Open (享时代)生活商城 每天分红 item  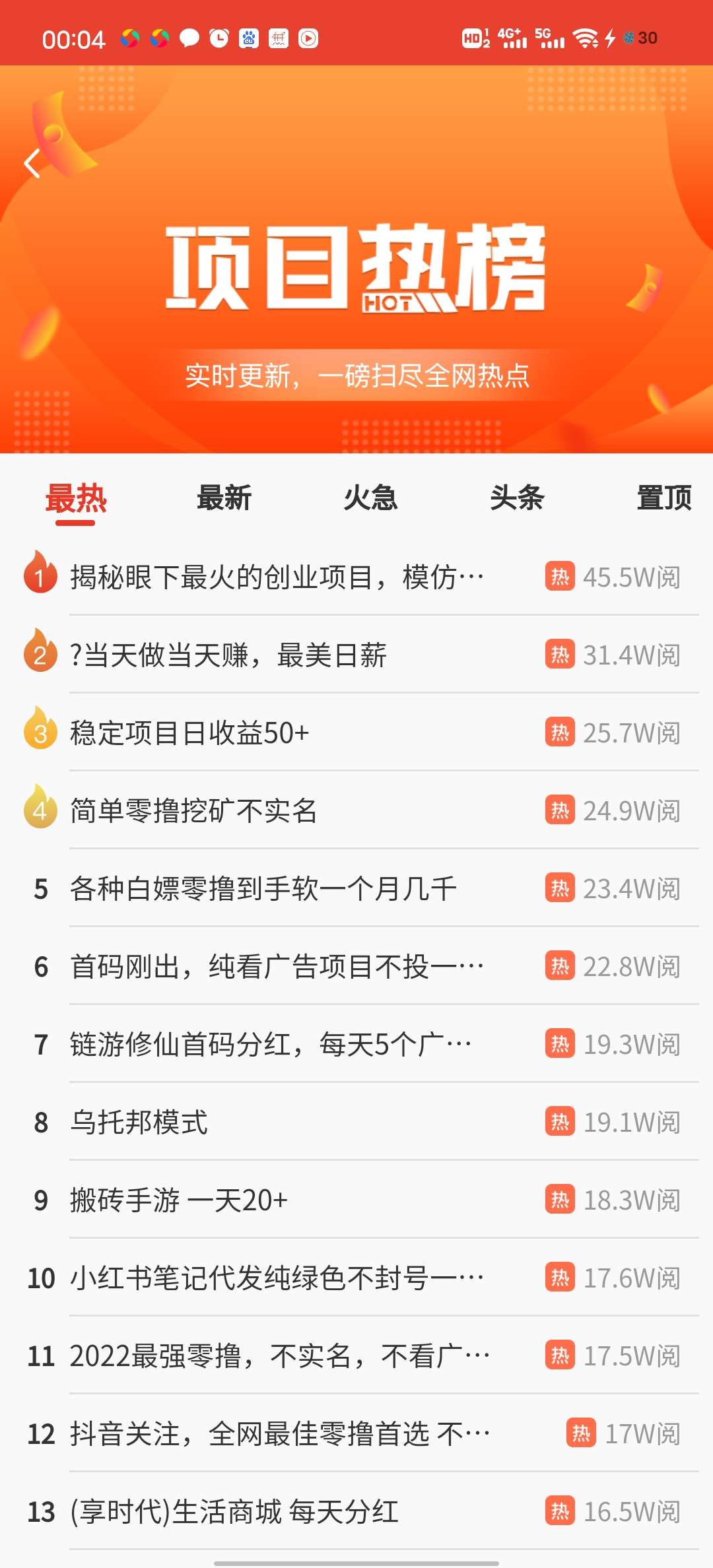click(234, 1512)
